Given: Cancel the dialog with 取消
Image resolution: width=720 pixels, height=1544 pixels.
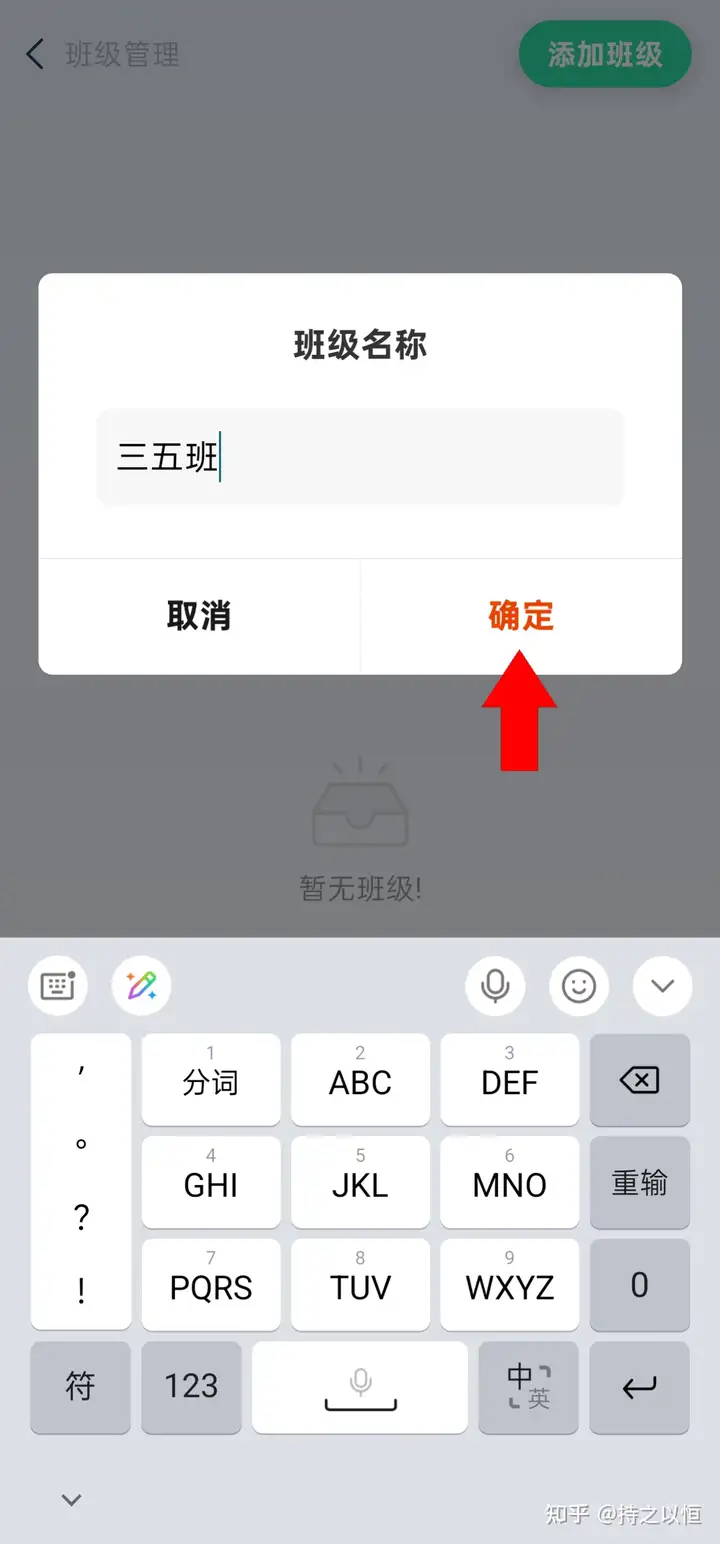Looking at the screenshot, I should [199, 616].
